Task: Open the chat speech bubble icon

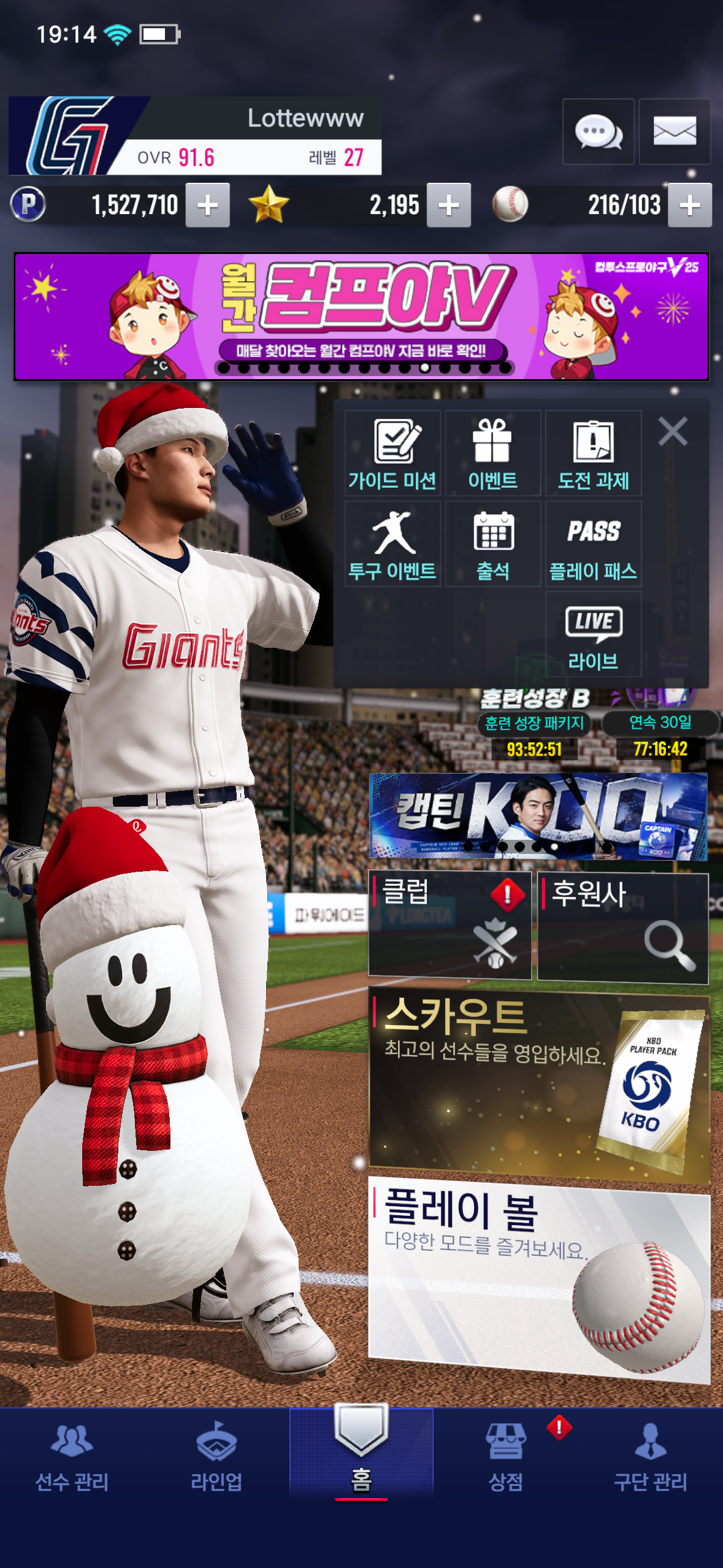Action: (x=598, y=132)
